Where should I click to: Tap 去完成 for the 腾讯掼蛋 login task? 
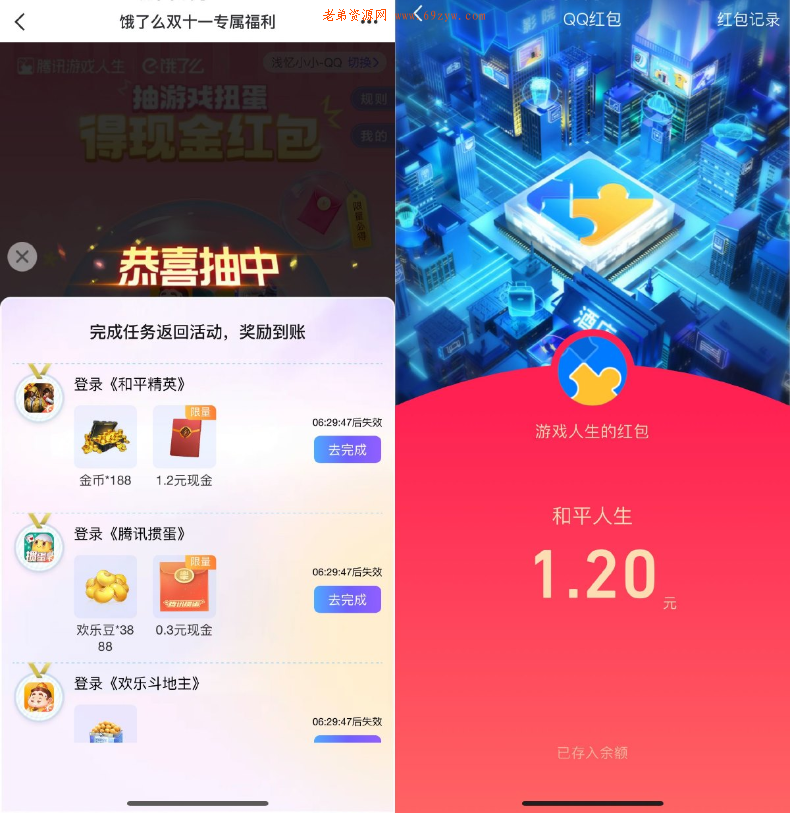[x=347, y=600]
